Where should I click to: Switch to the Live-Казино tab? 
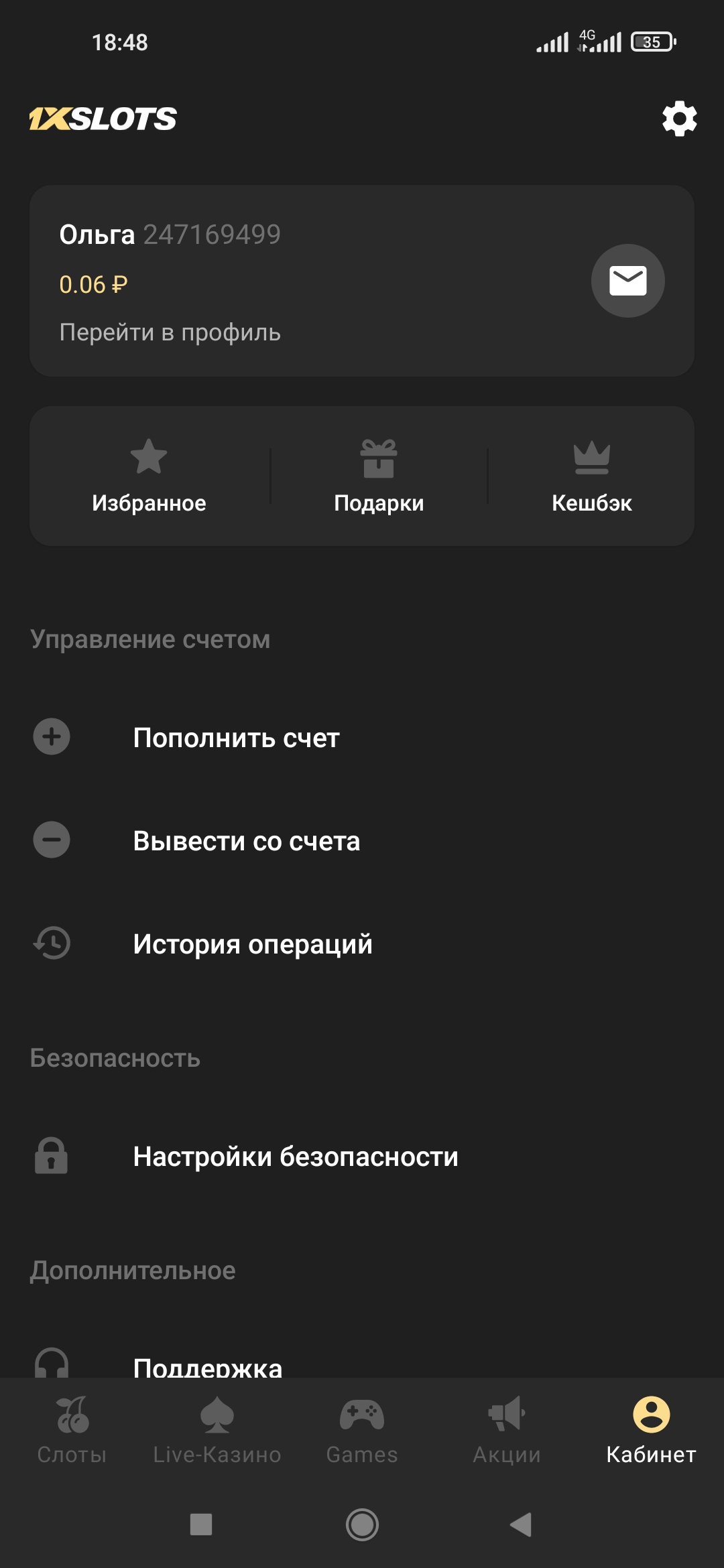point(217,1431)
